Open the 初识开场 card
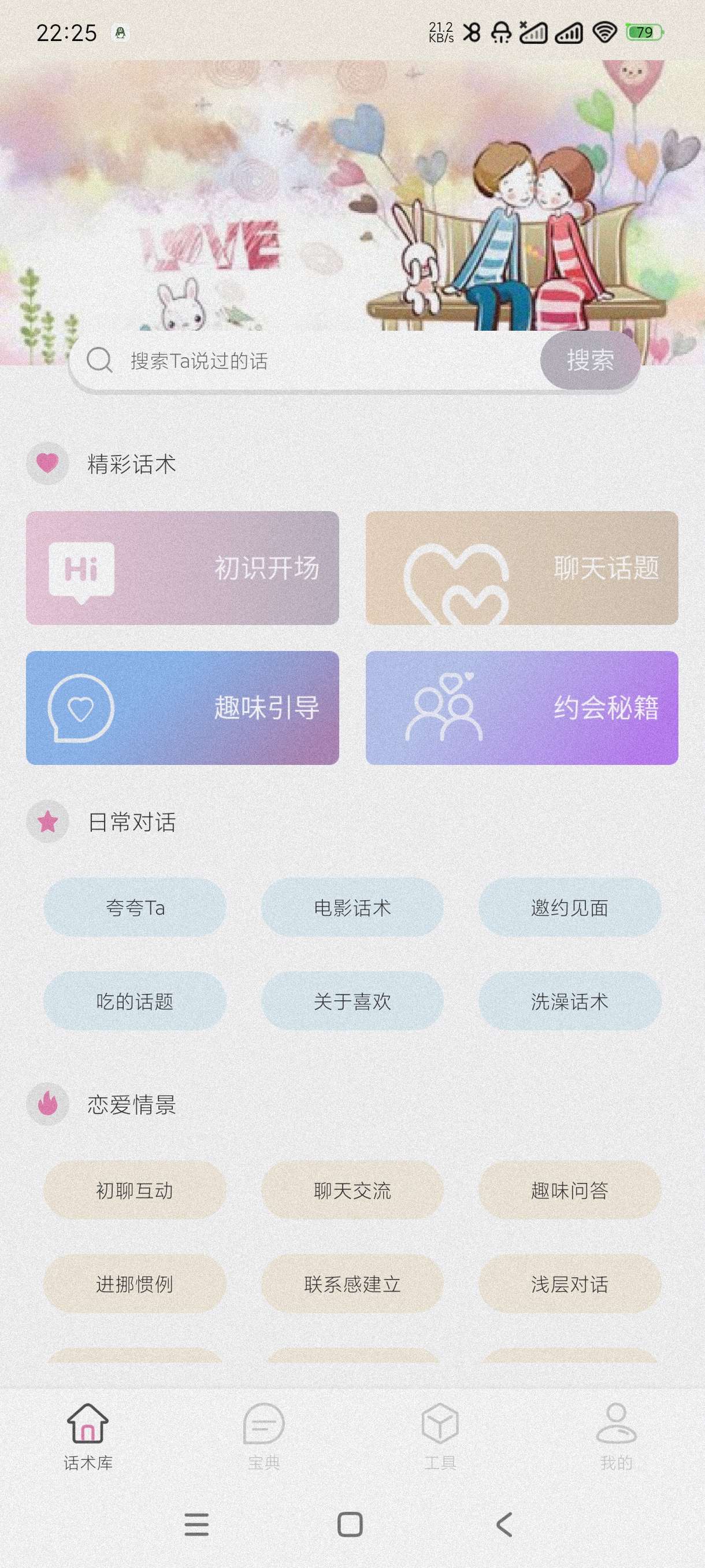This screenshot has width=705, height=1568. (183, 568)
